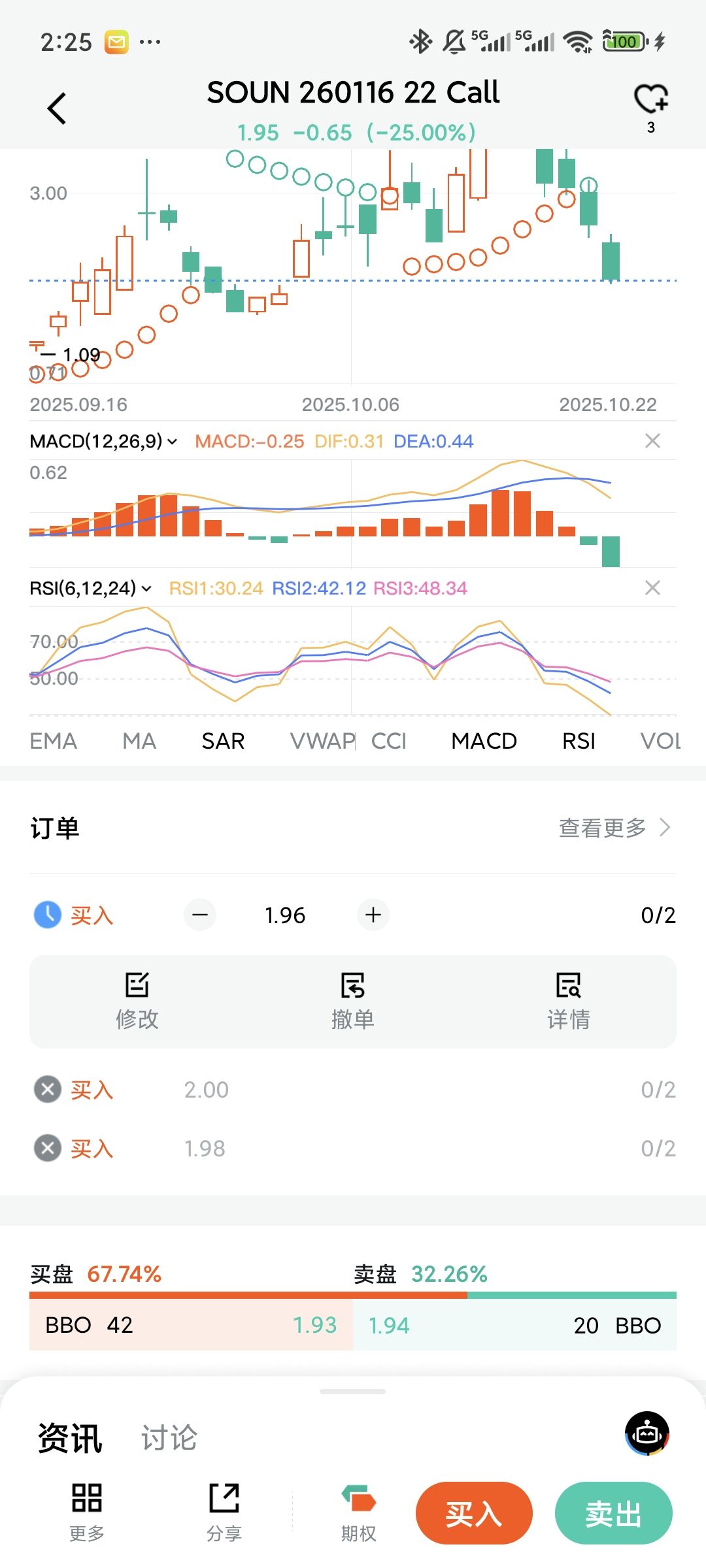Screen dimensions: 706x1568
Task: Tap the red 买入 buy button
Action: tap(474, 1513)
